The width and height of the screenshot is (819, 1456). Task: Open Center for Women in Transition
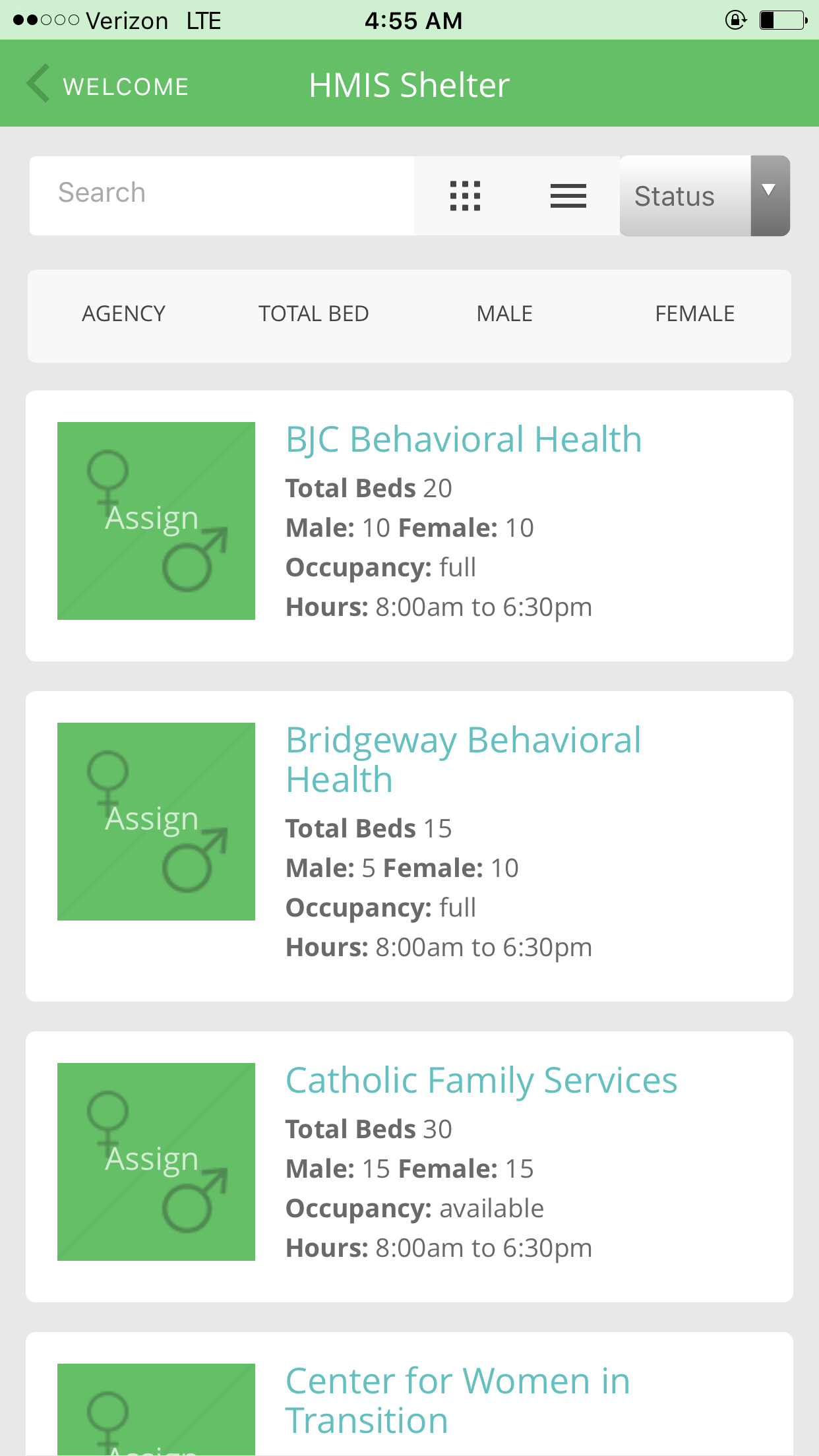click(x=458, y=1400)
